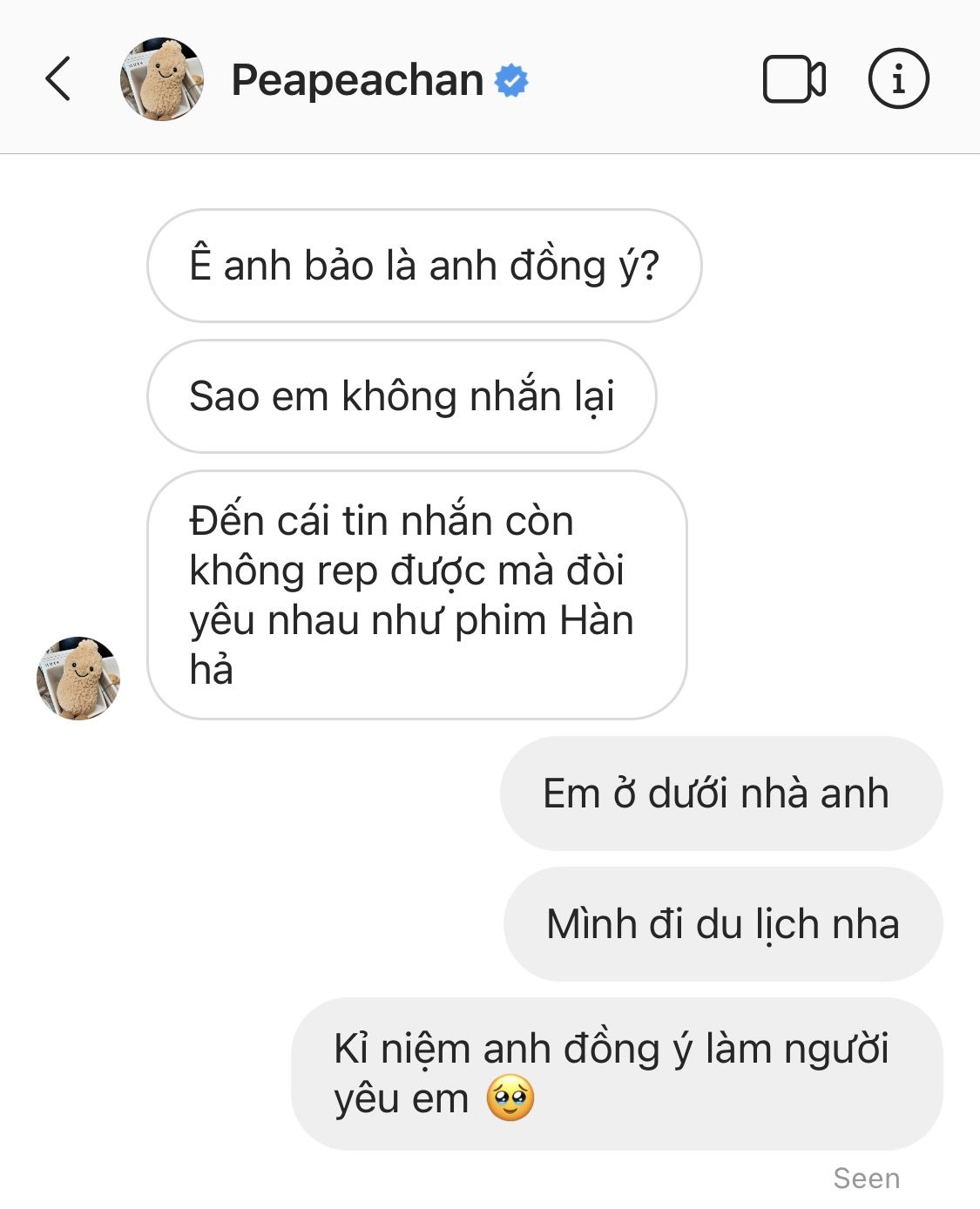Tap Peapeachan's header profile picture
The image size is (980, 1209).
[162, 79]
